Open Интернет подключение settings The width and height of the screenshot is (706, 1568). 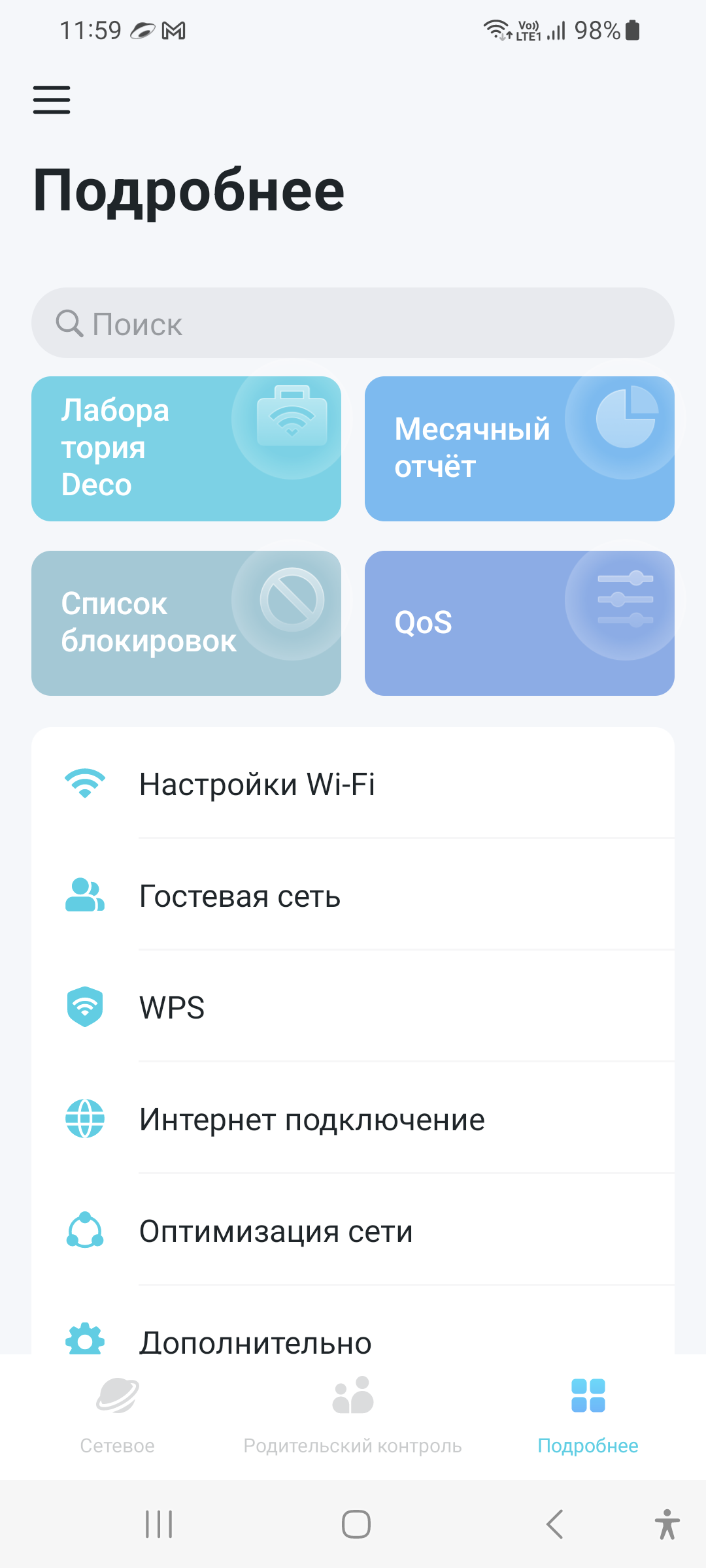point(353,1119)
